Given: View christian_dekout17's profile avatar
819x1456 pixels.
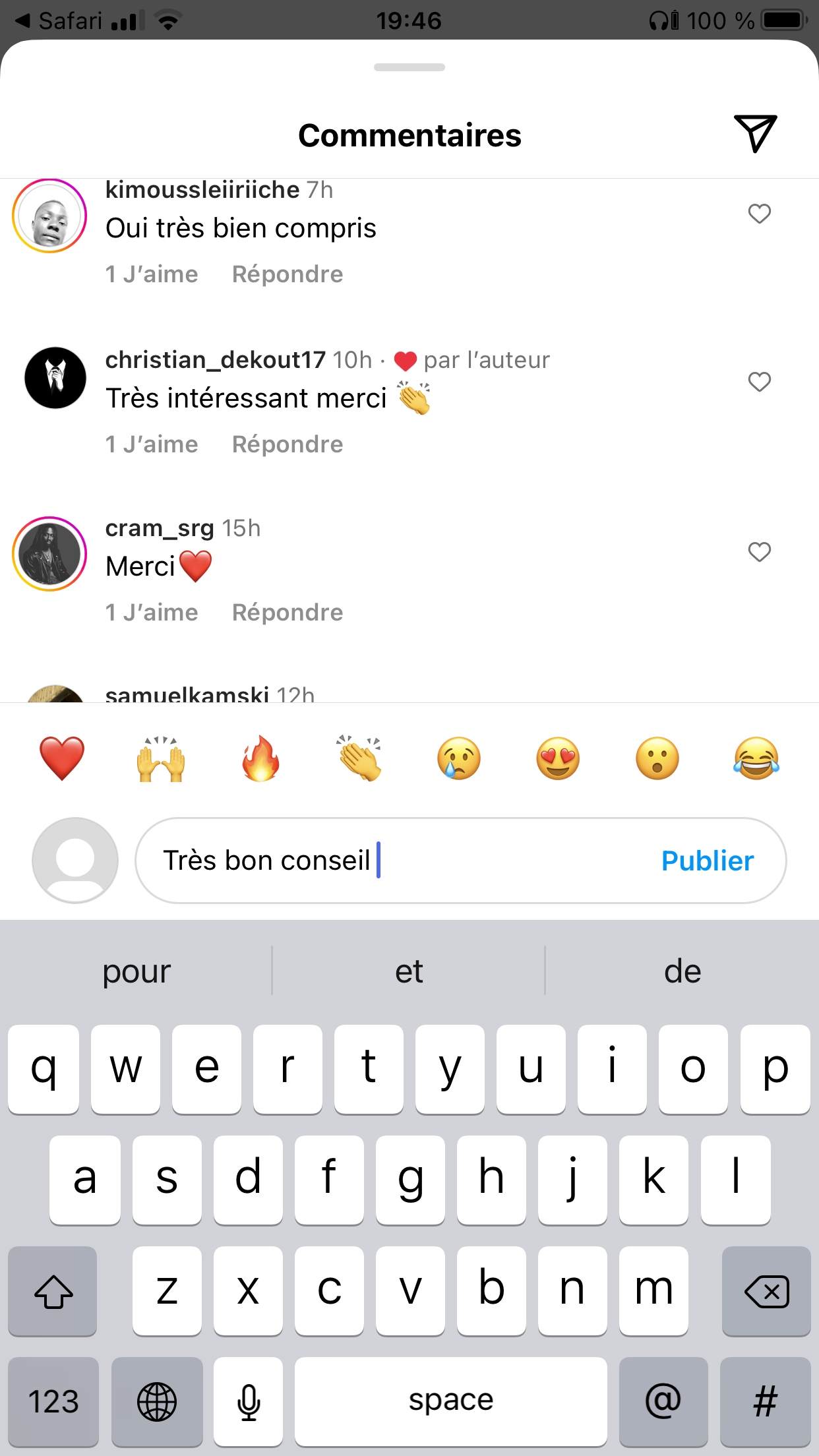Looking at the screenshot, I should click(55, 378).
